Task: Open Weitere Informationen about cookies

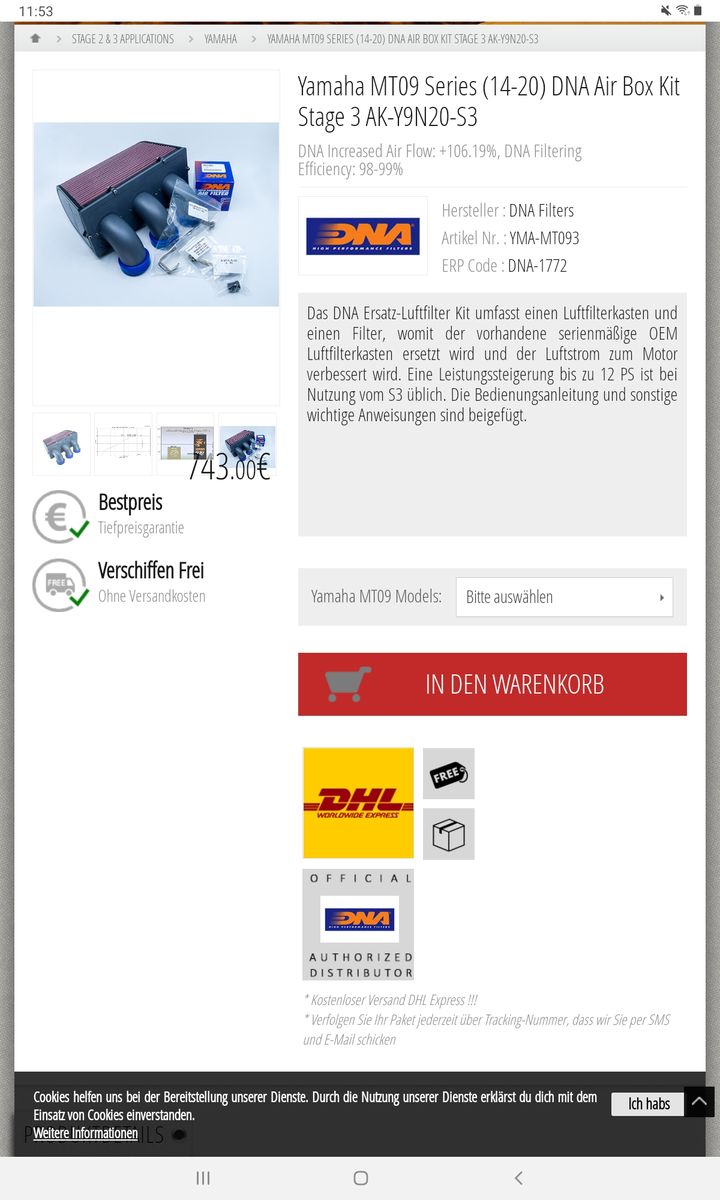Action: click(x=85, y=1133)
